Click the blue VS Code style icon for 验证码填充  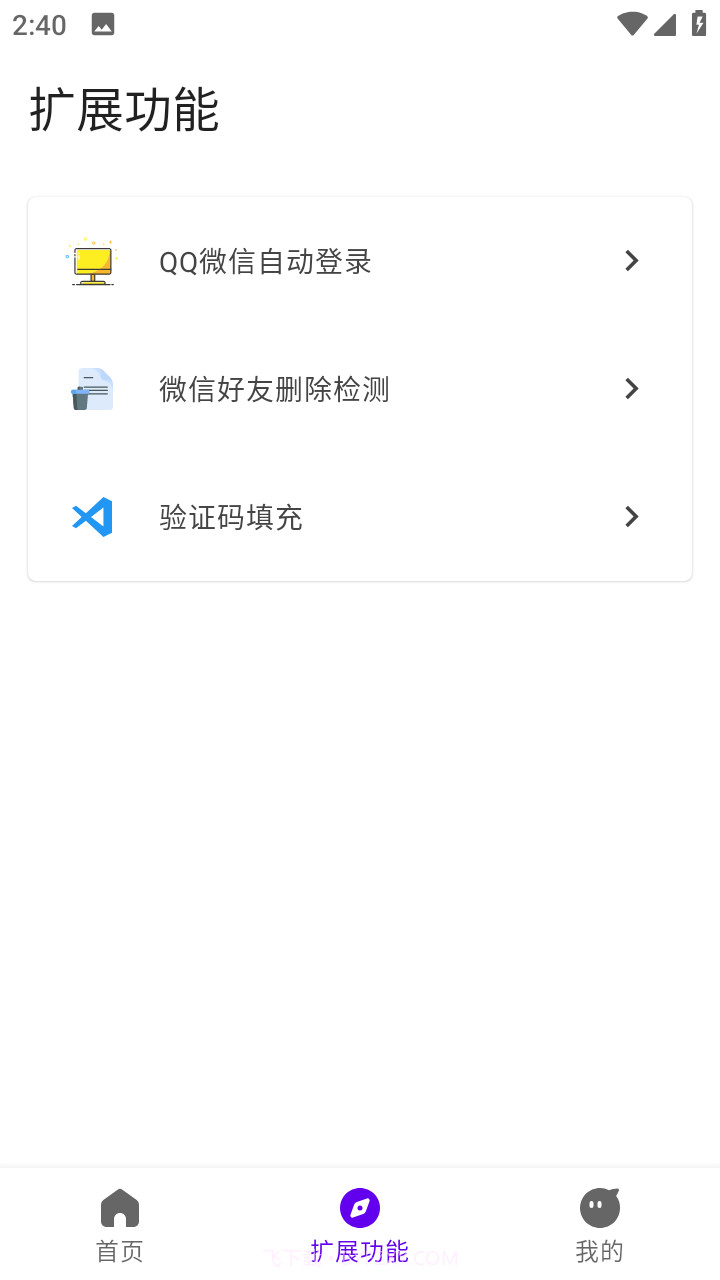tap(92, 517)
